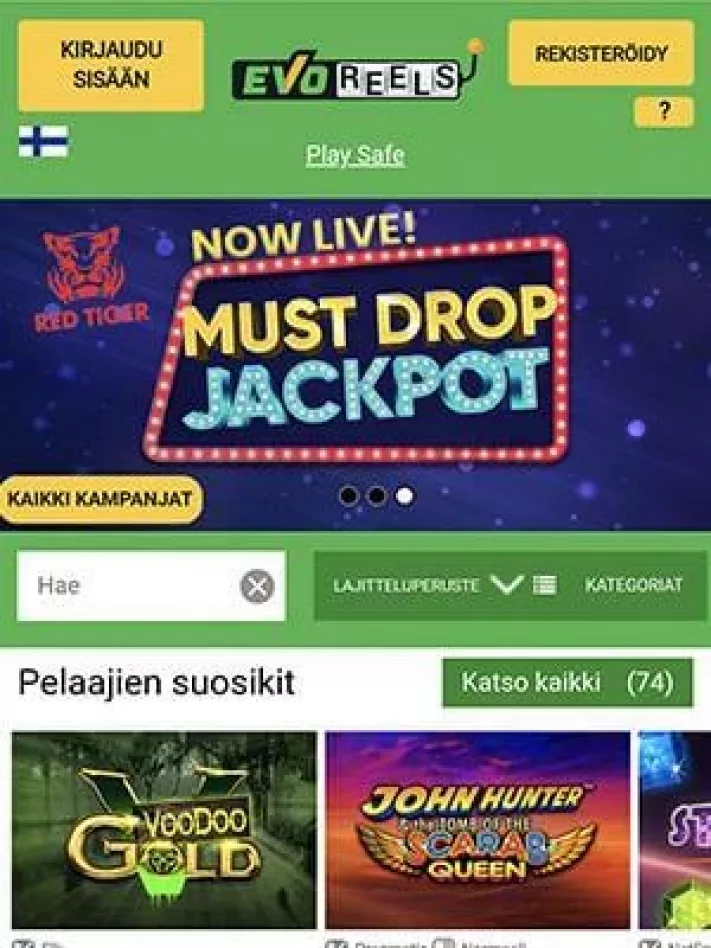The height and width of the screenshot is (948, 711).
Task: Change language via the Finnish flag
Action: coord(43,141)
